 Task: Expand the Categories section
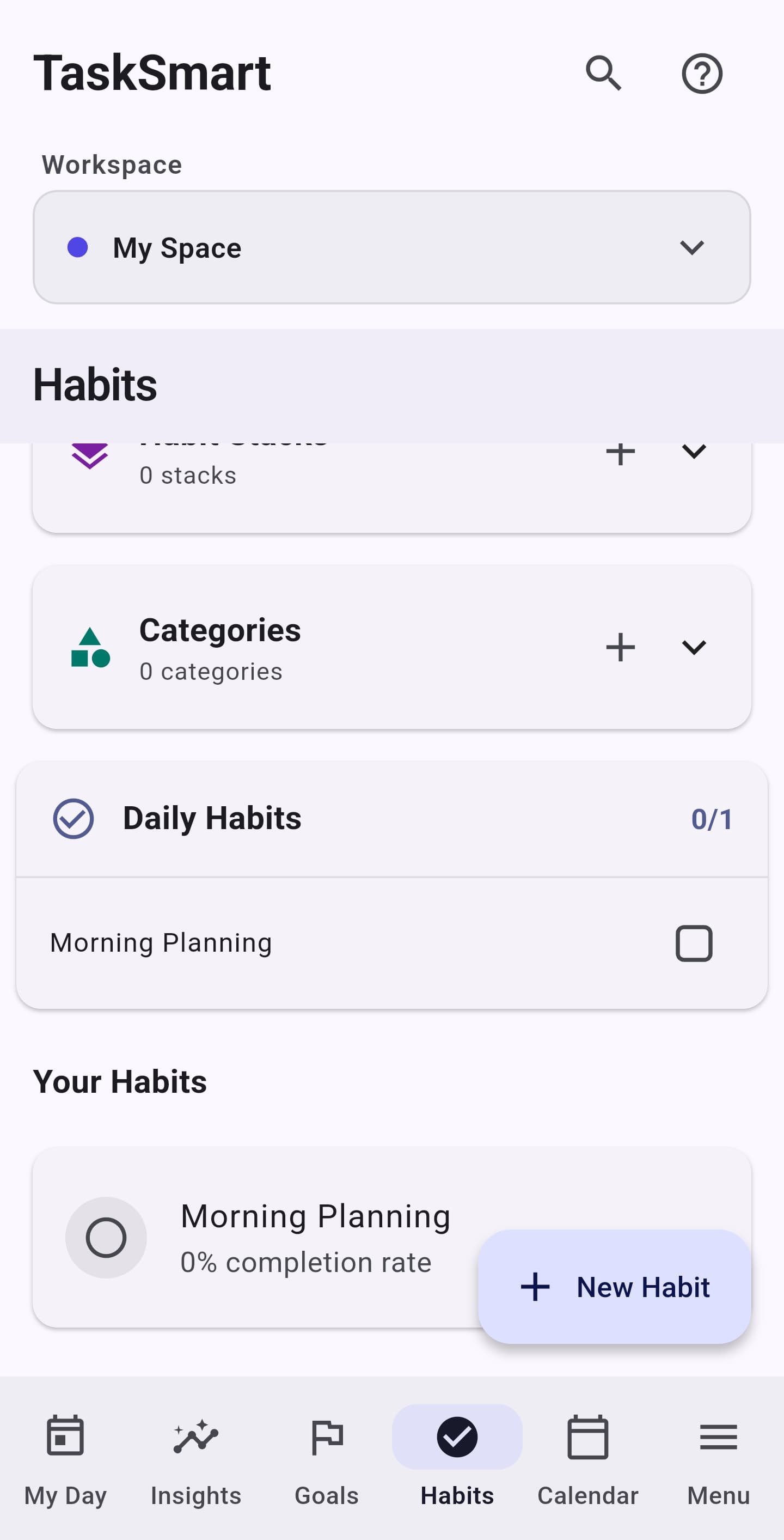tap(694, 648)
